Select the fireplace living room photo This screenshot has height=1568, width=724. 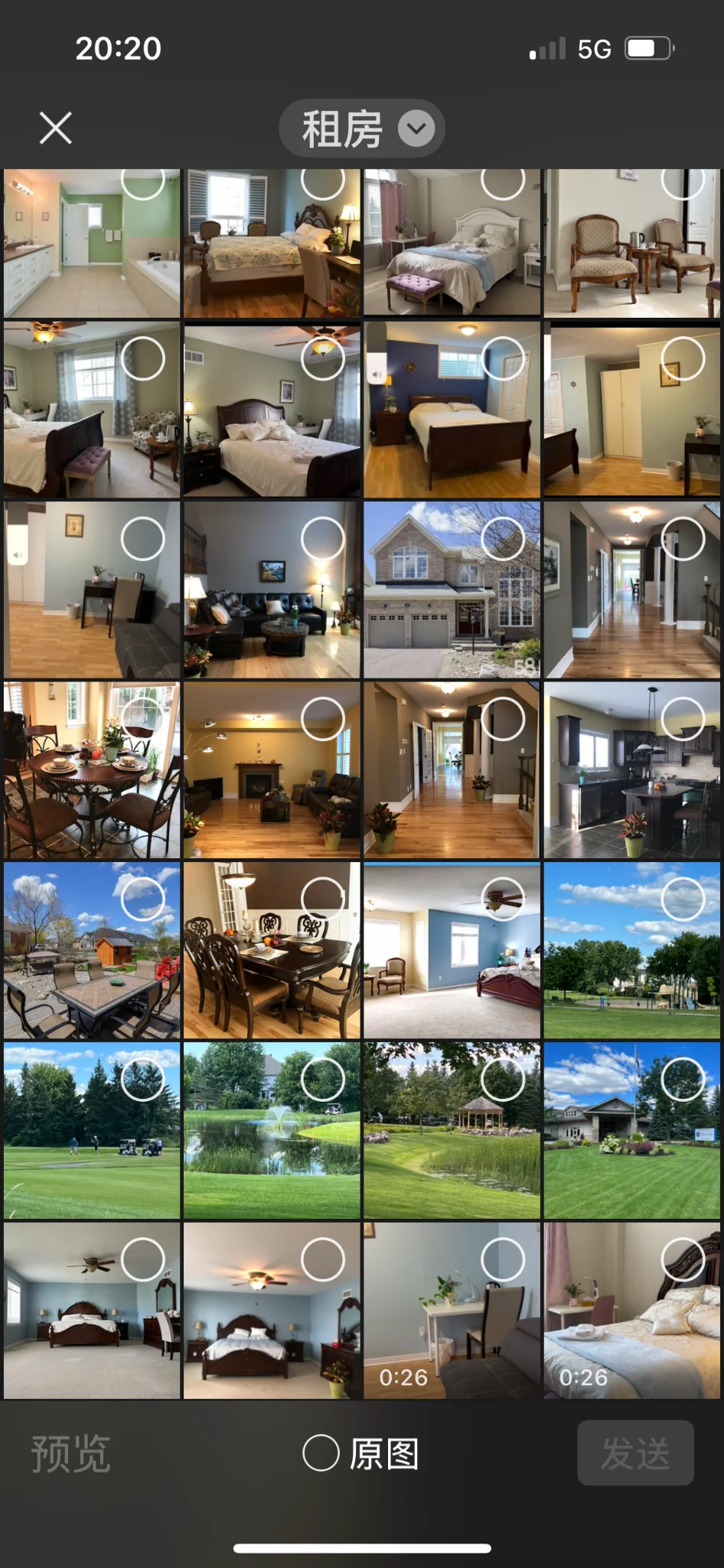click(x=323, y=719)
